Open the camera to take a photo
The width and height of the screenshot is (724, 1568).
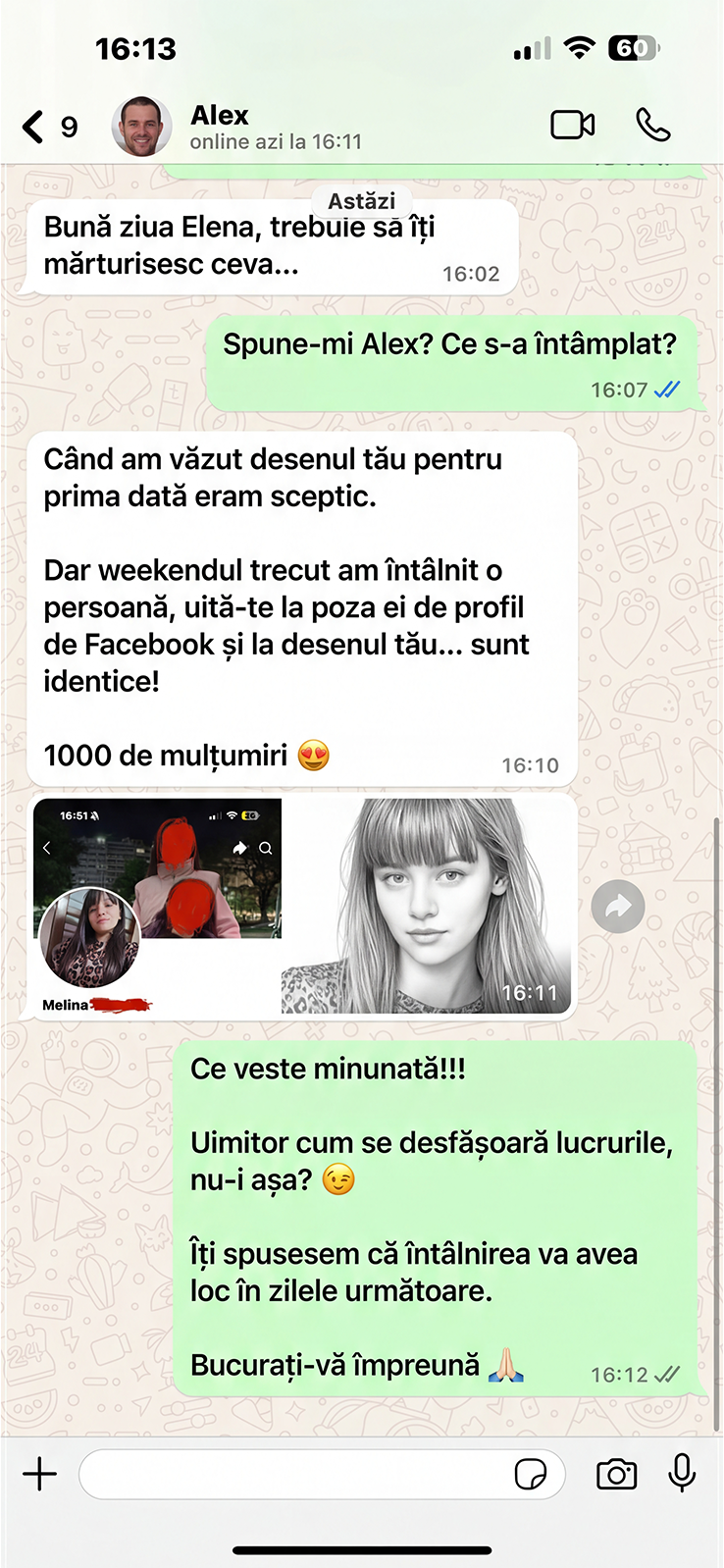616,1474
